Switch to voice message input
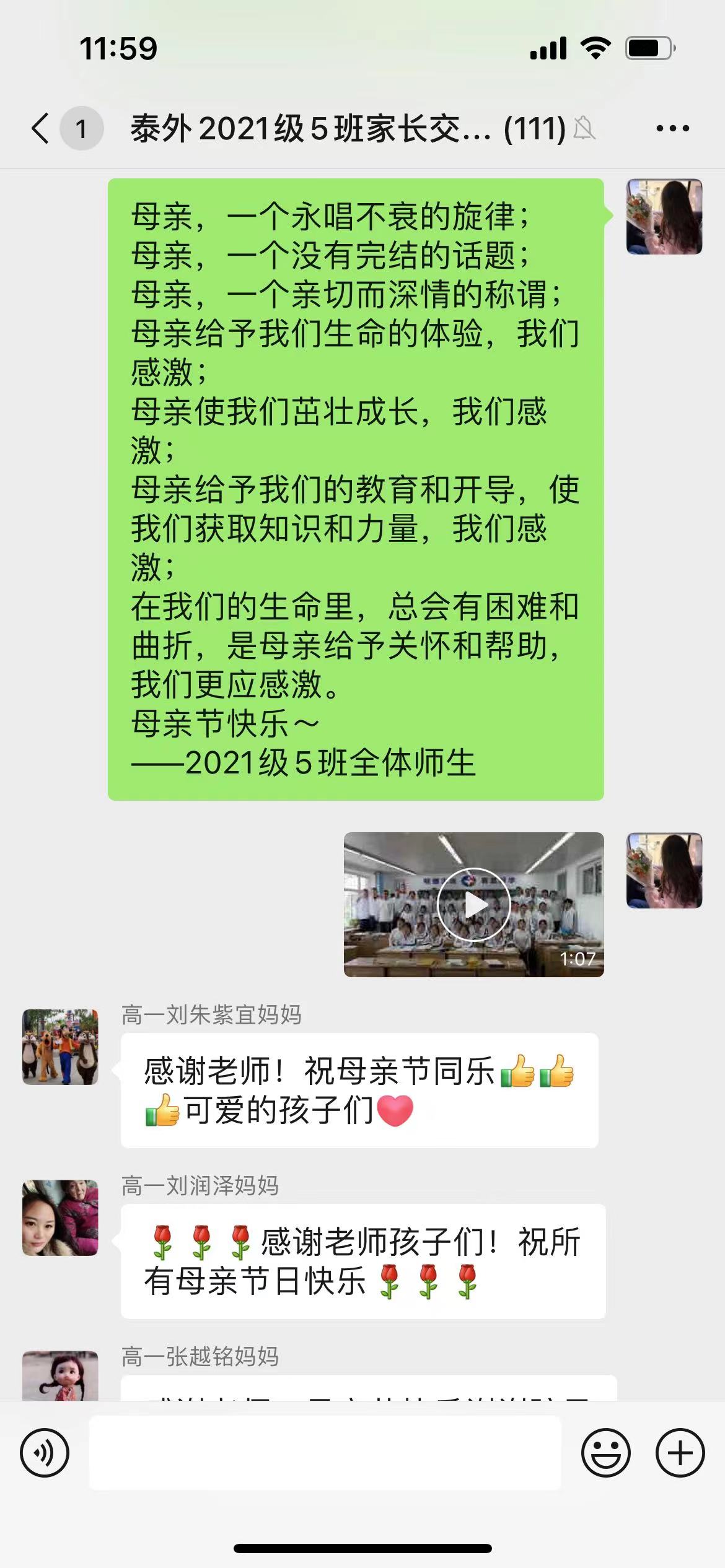The width and height of the screenshot is (725, 1568). (45, 1452)
